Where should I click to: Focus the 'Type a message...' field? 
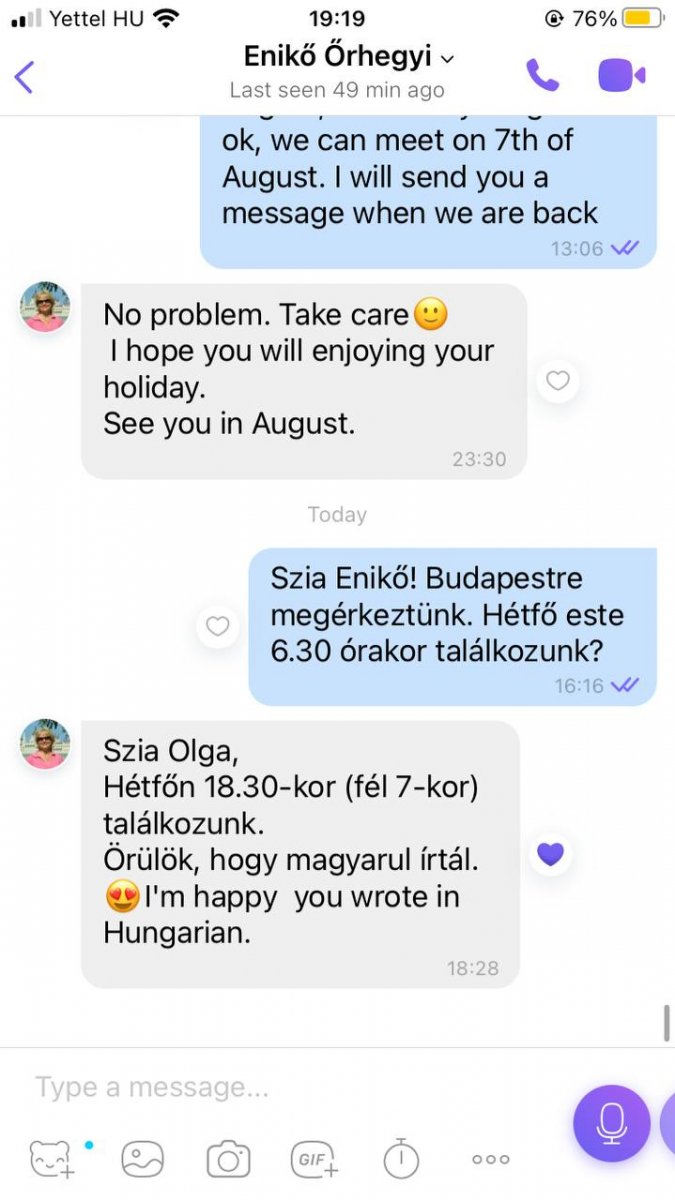290,1087
